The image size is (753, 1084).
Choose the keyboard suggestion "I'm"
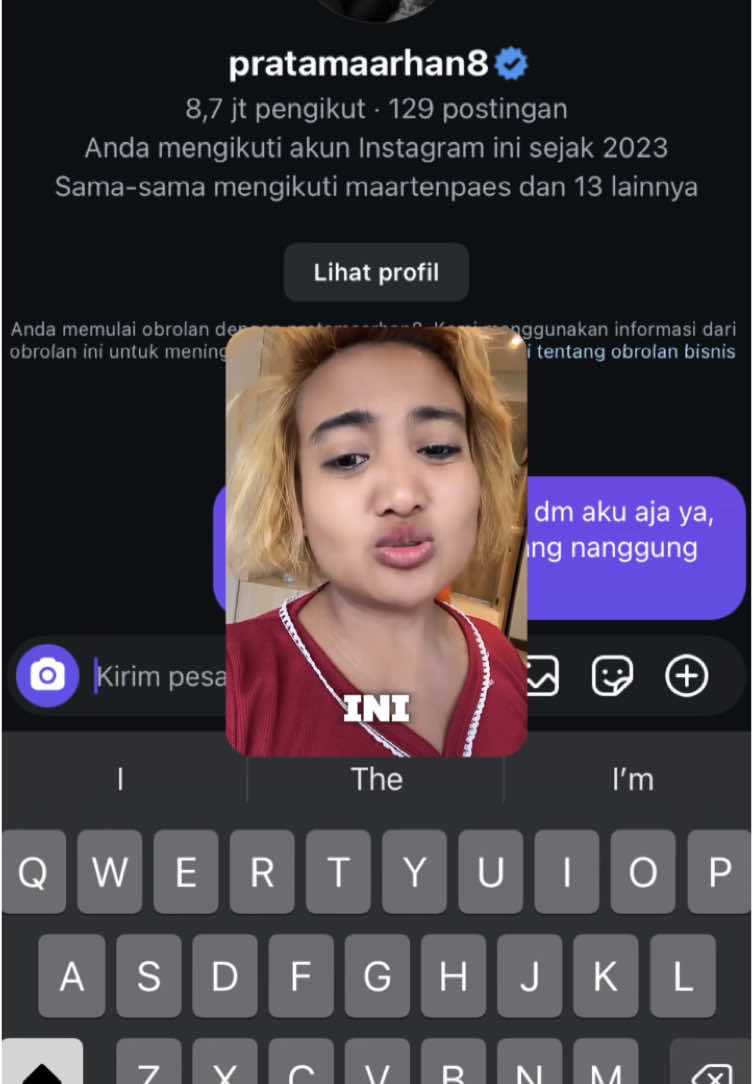point(632,779)
